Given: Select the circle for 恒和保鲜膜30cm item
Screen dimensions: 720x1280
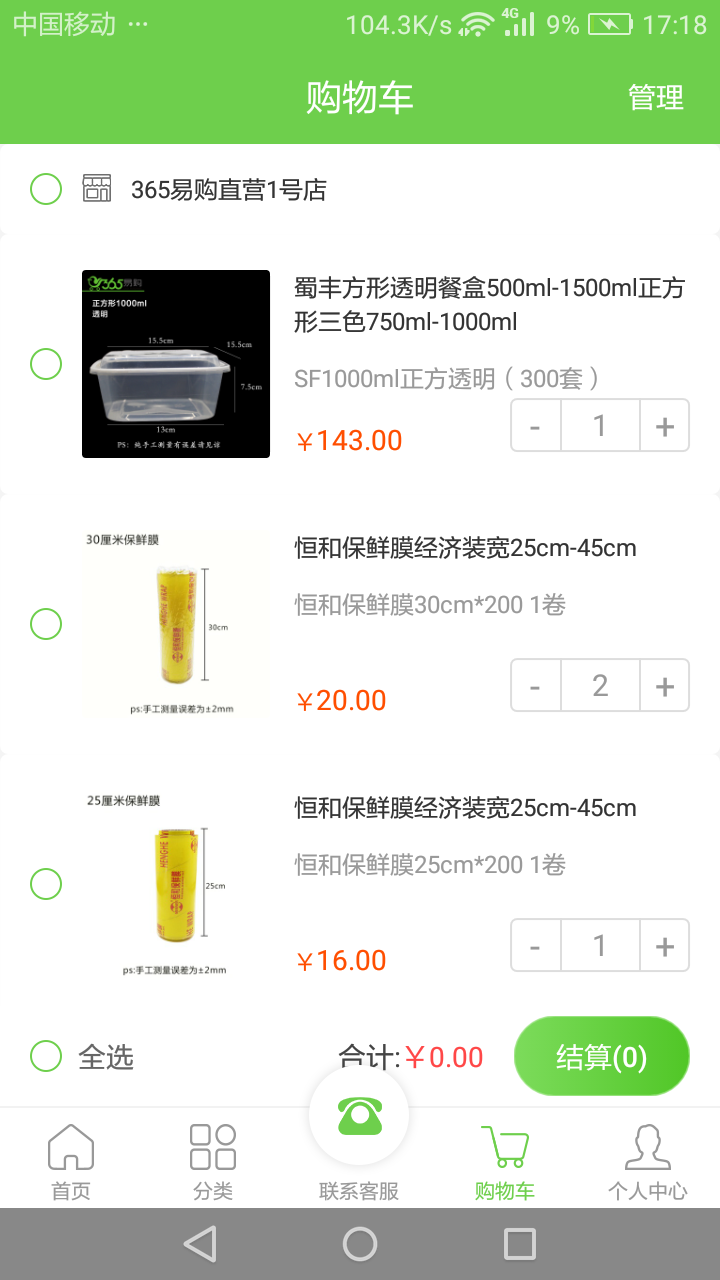Looking at the screenshot, I should point(45,624).
